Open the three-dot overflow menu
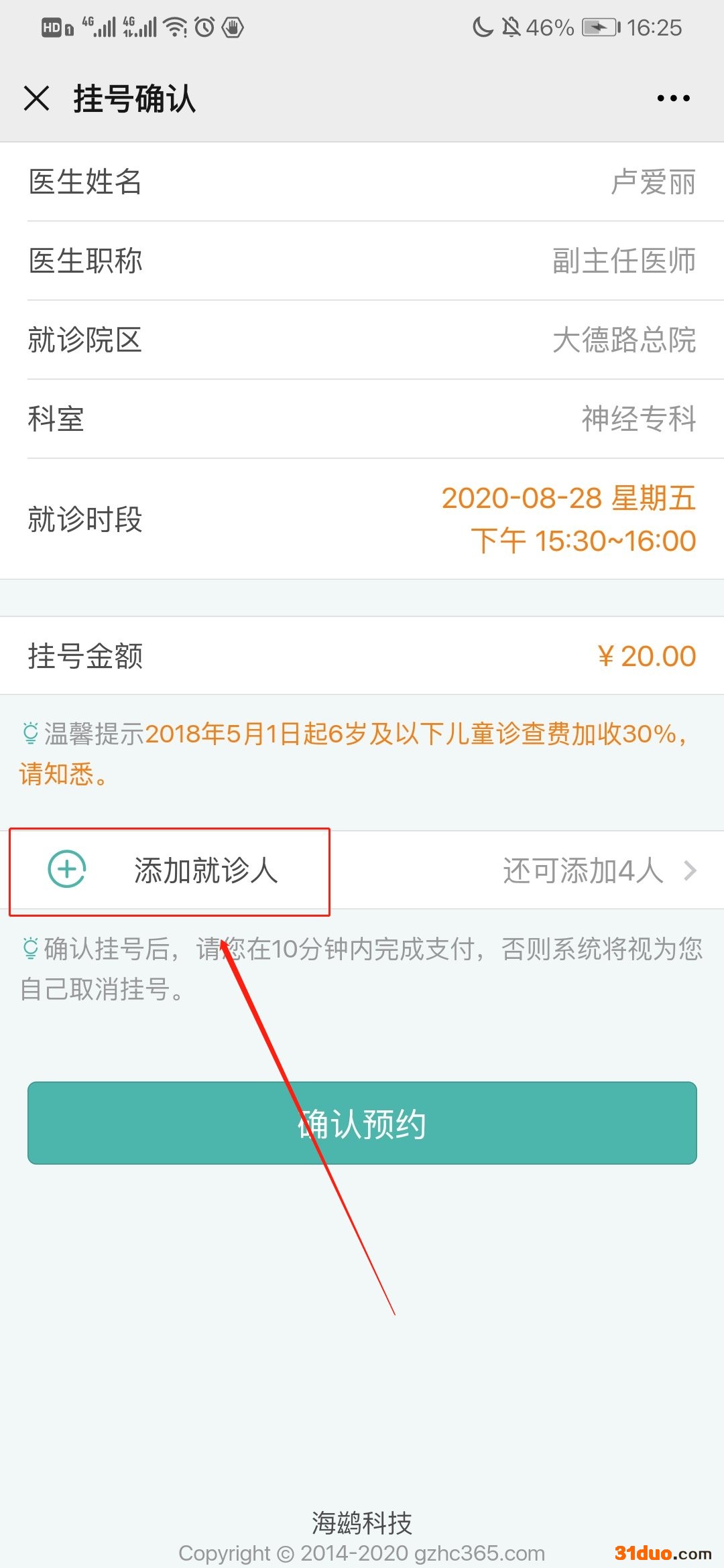The image size is (724, 1568). 673,98
